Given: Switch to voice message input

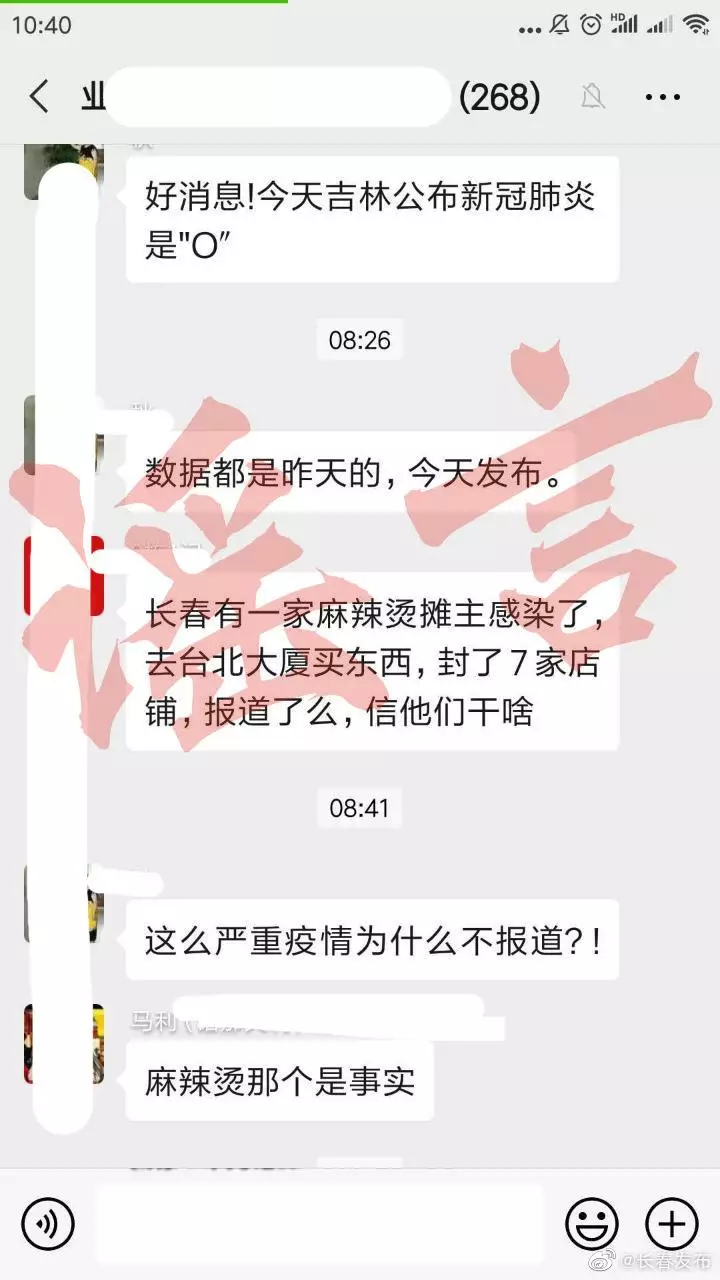Looking at the screenshot, I should point(47,1224).
